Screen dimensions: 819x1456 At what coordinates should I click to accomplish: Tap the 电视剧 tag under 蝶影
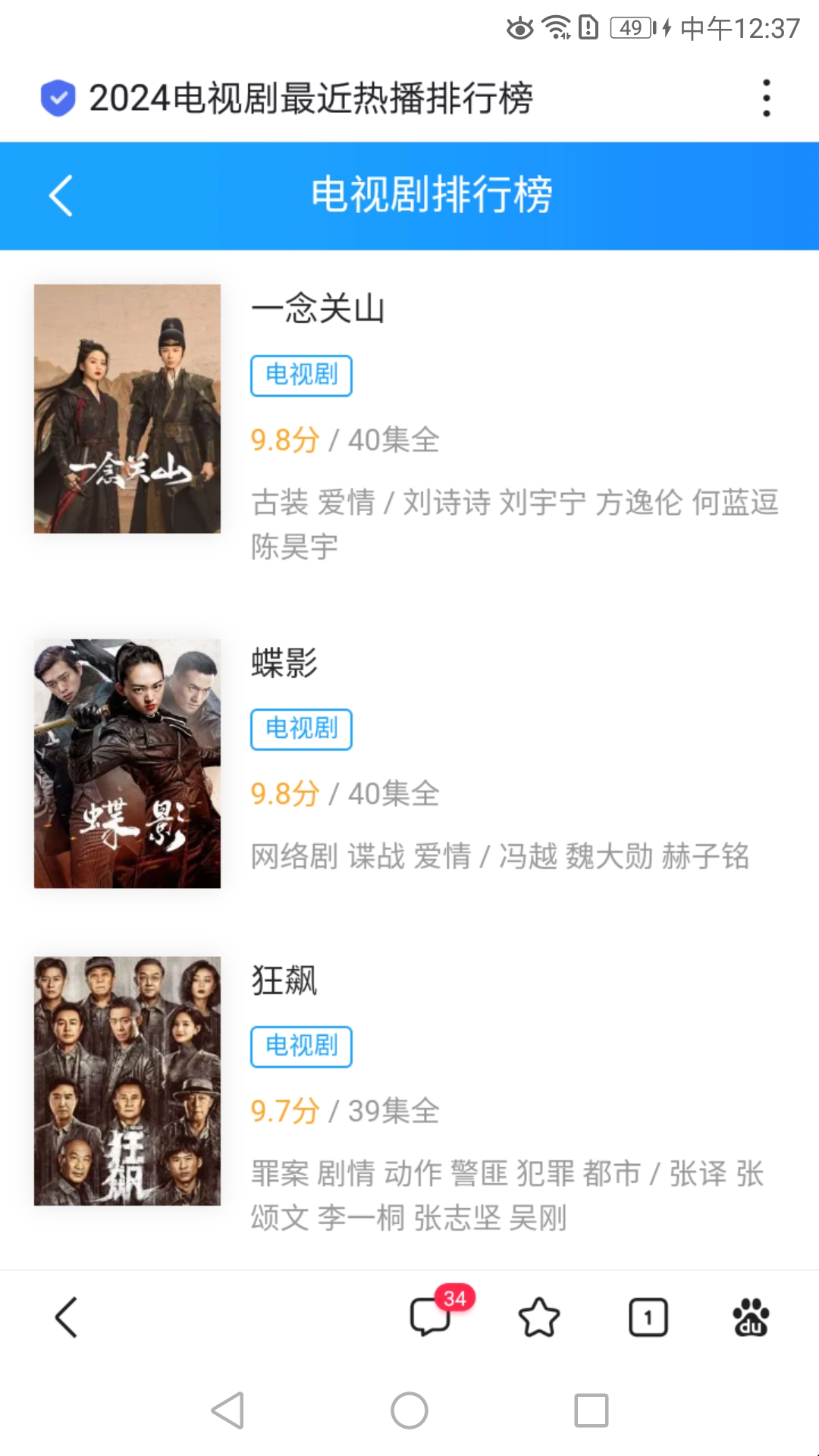pos(301,730)
